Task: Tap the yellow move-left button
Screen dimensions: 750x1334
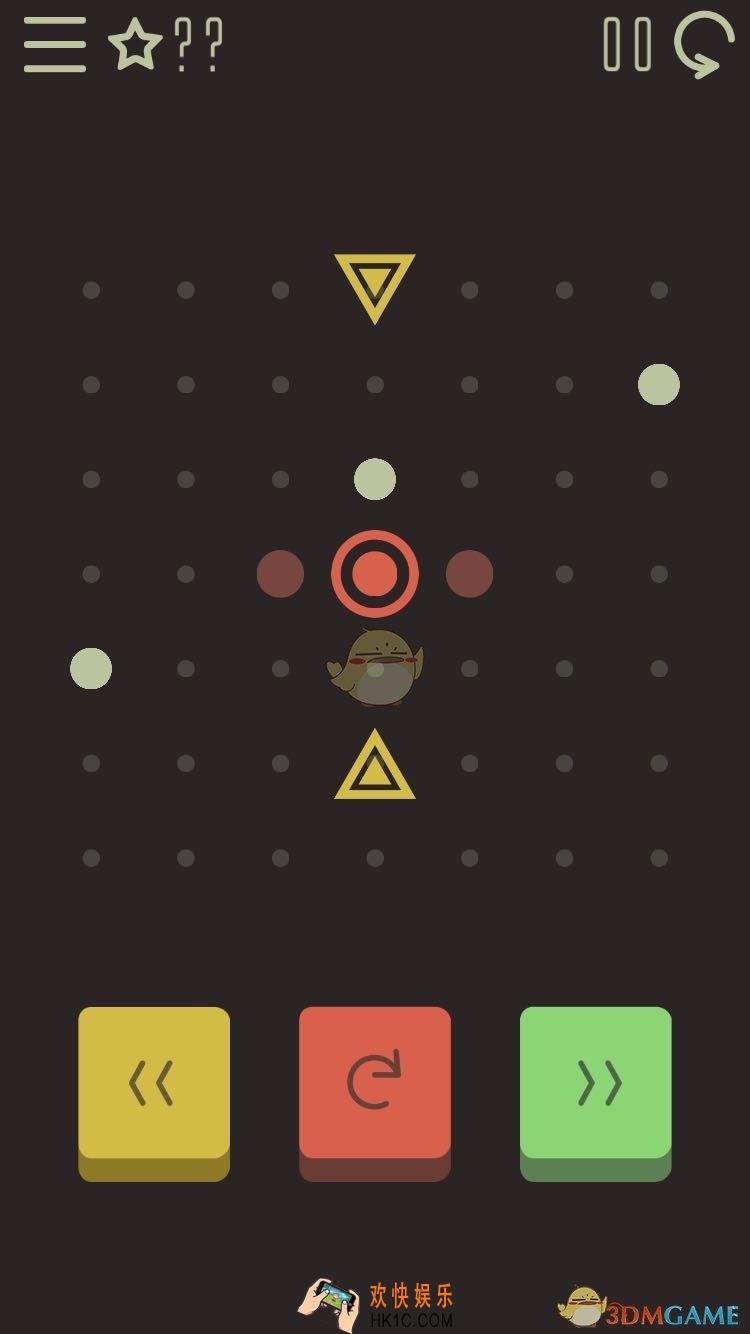Action: pyautogui.click(x=154, y=1084)
